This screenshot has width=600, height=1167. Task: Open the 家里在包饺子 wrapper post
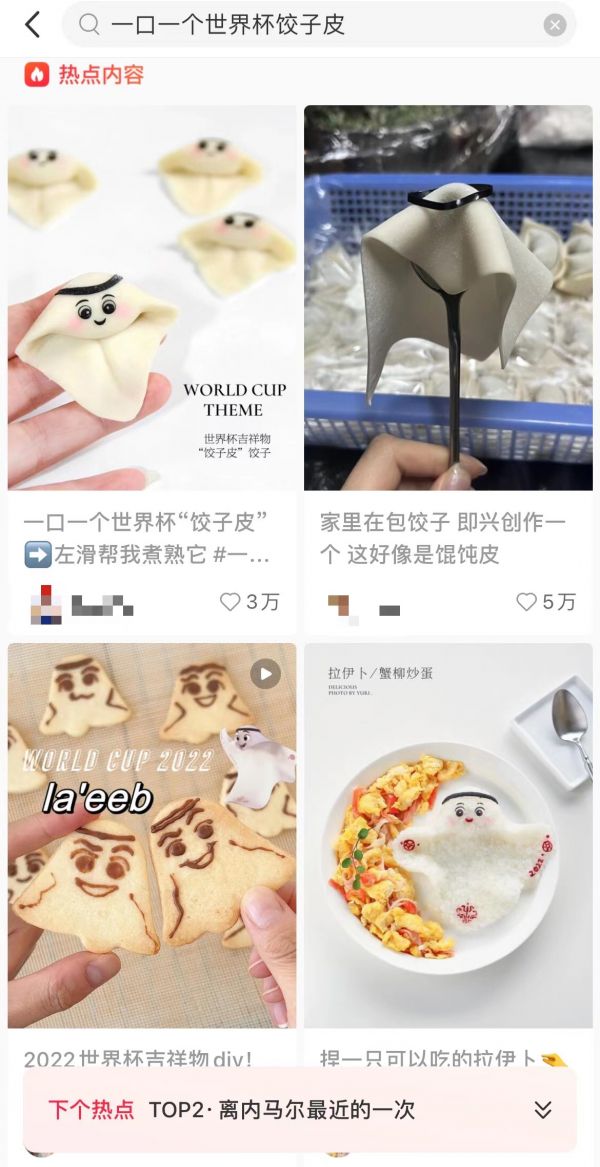coord(448,298)
